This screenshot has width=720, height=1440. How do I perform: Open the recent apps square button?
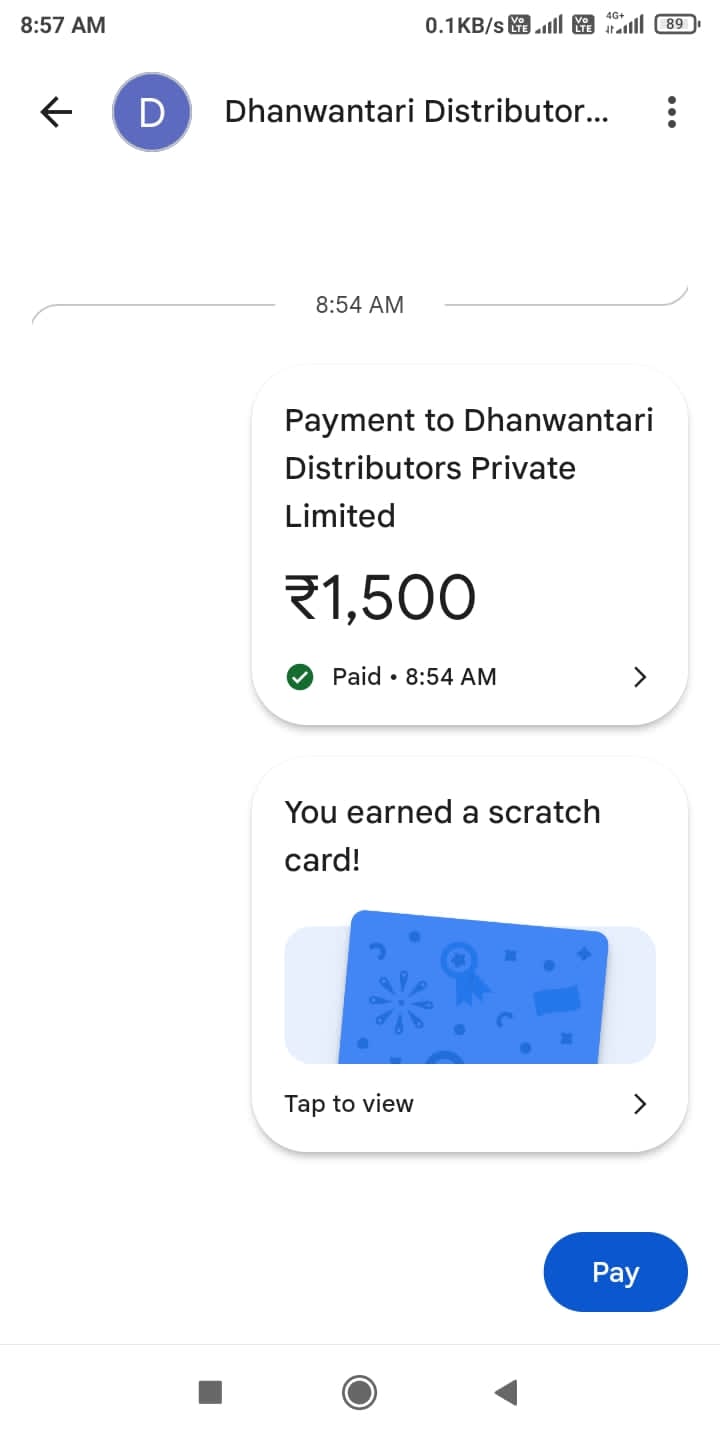pyautogui.click(x=210, y=1392)
